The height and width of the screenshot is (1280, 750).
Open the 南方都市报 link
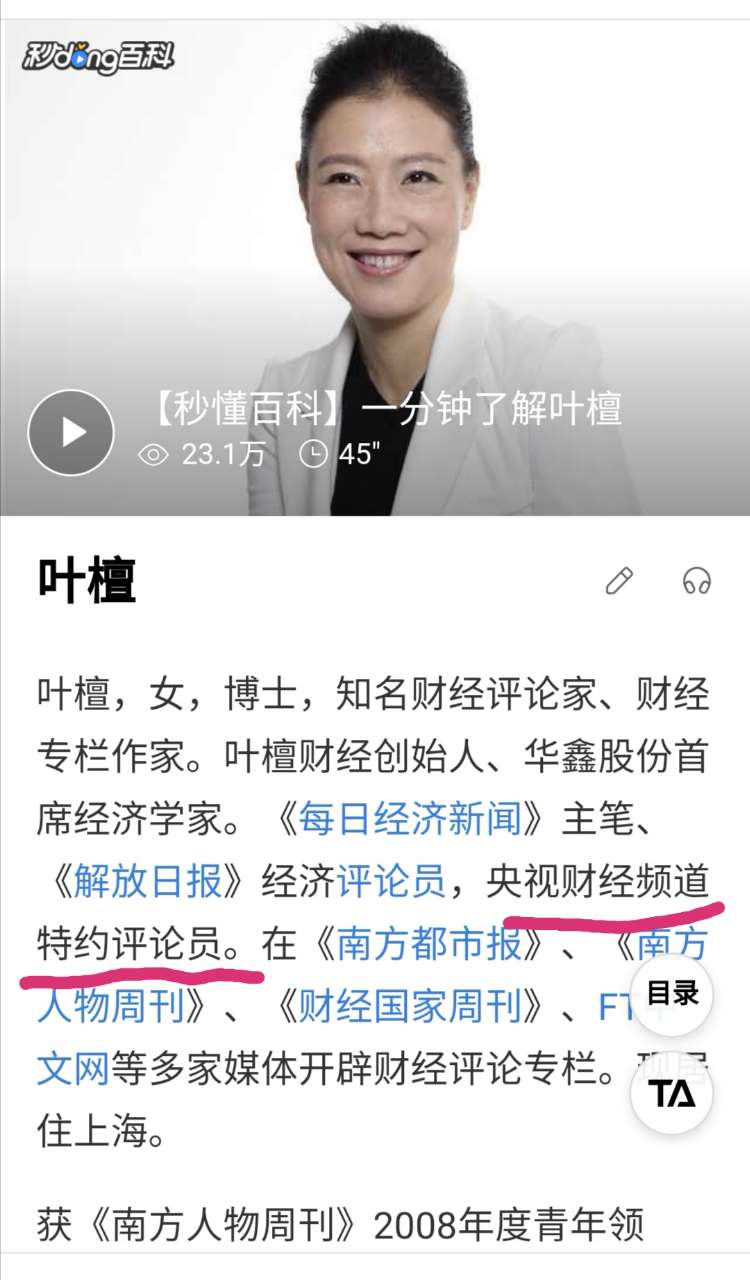(x=430, y=944)
